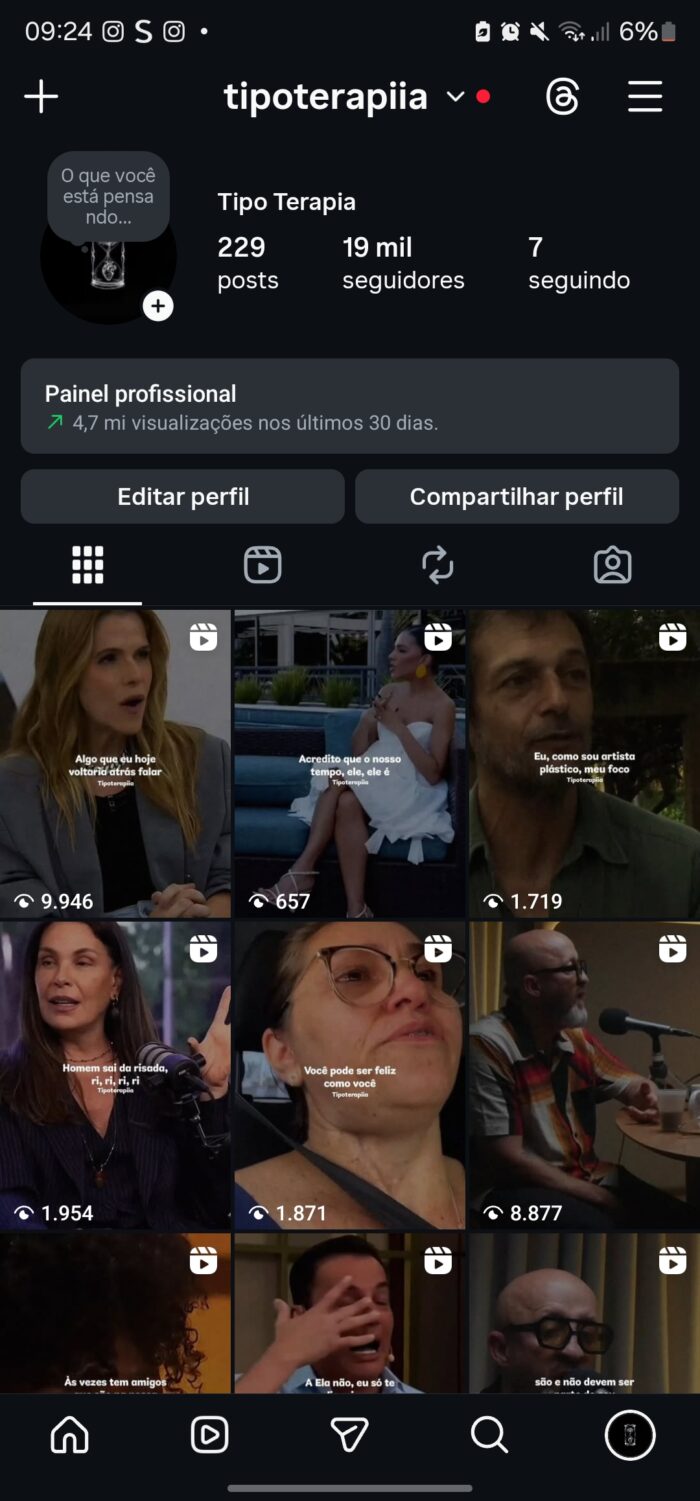Image resolution: width=700 pixels, height=1501 pixels.
Task: Open the reel with 657 views
Action: [x=349, y=764]
